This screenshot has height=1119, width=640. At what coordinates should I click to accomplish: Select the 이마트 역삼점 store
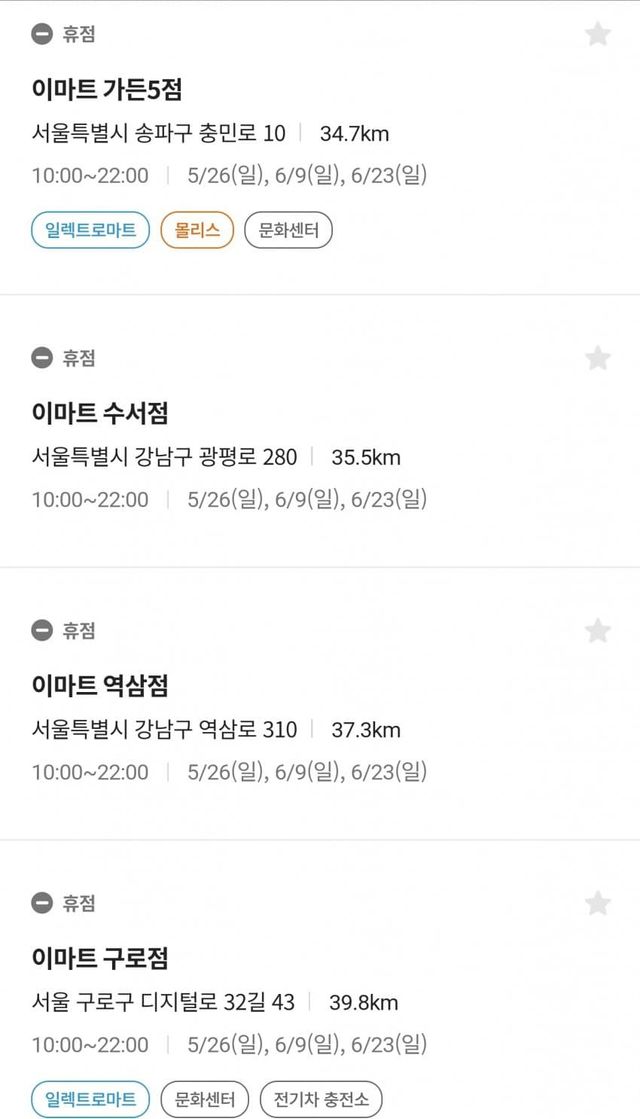click(x=100, y=686)
